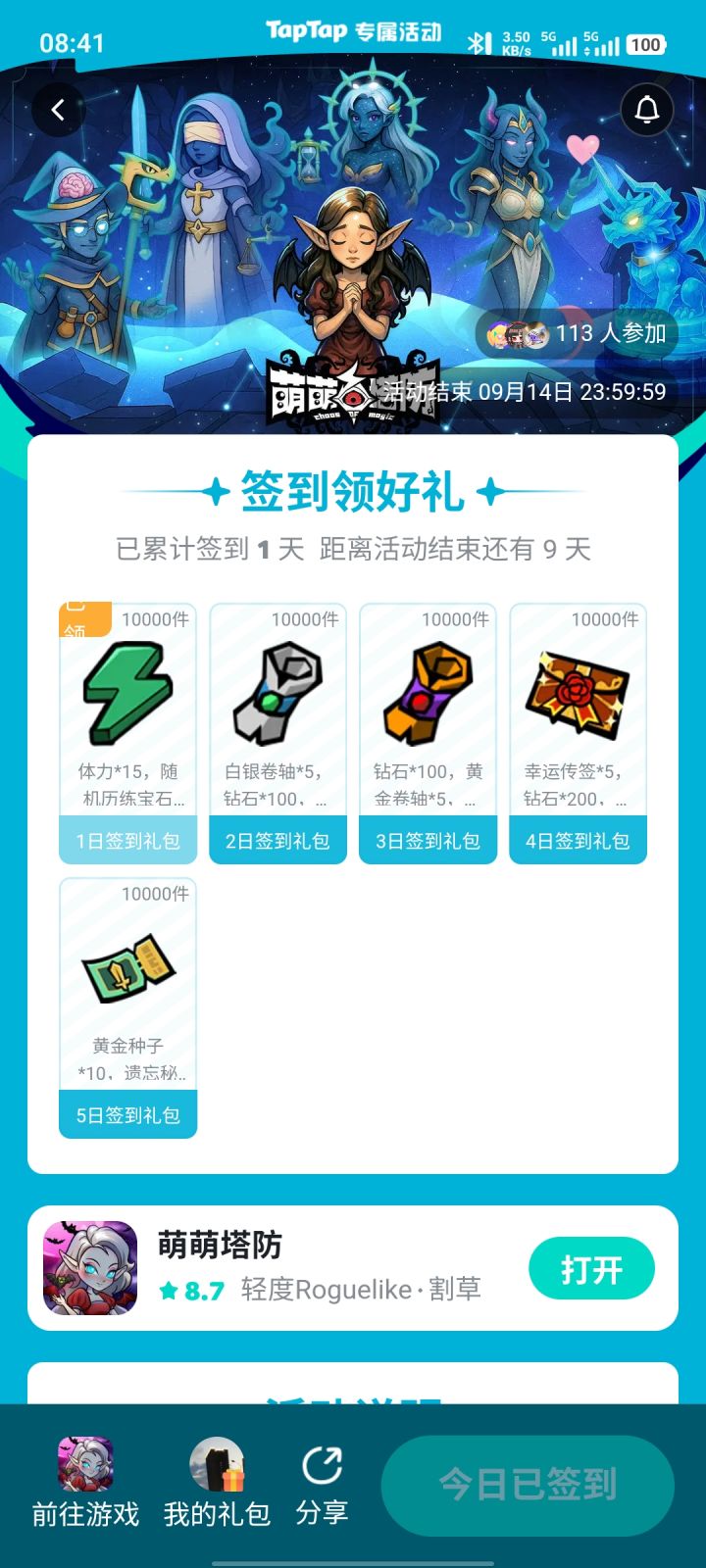Tap the back arrow to leave the activity page
Viewport: 706px width, 1568px height.
tap(59, 110)
